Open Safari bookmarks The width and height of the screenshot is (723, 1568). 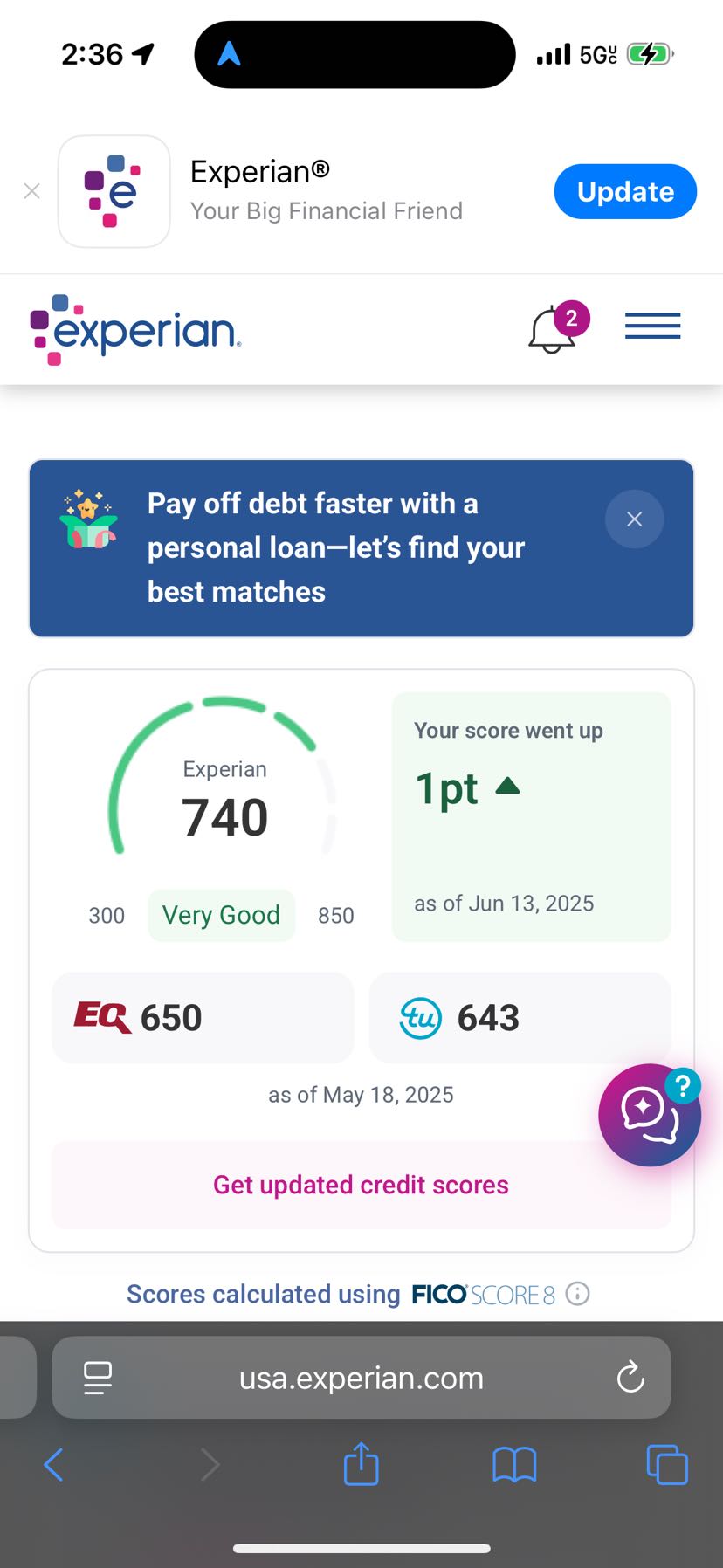pos(514,1464)
